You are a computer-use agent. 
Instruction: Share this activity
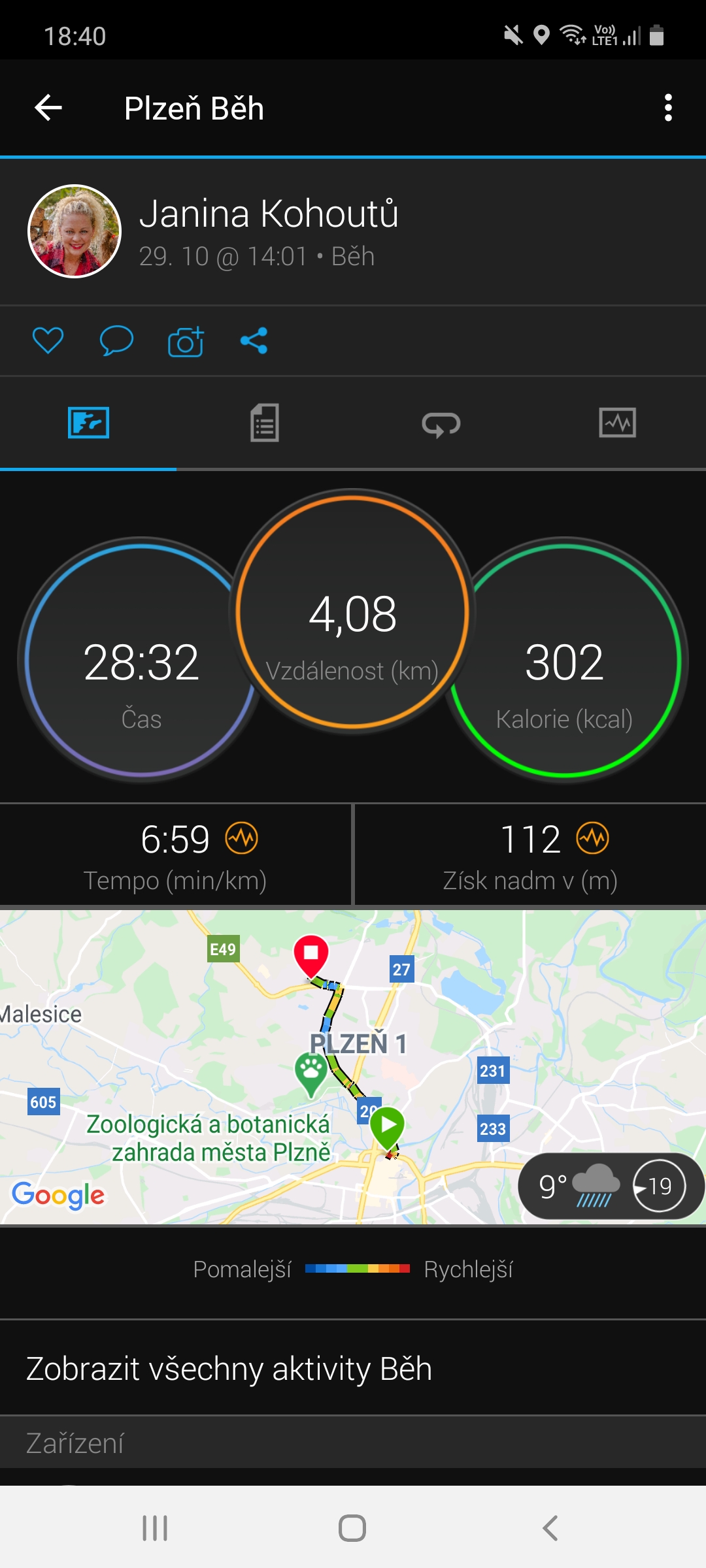(254, 340)
